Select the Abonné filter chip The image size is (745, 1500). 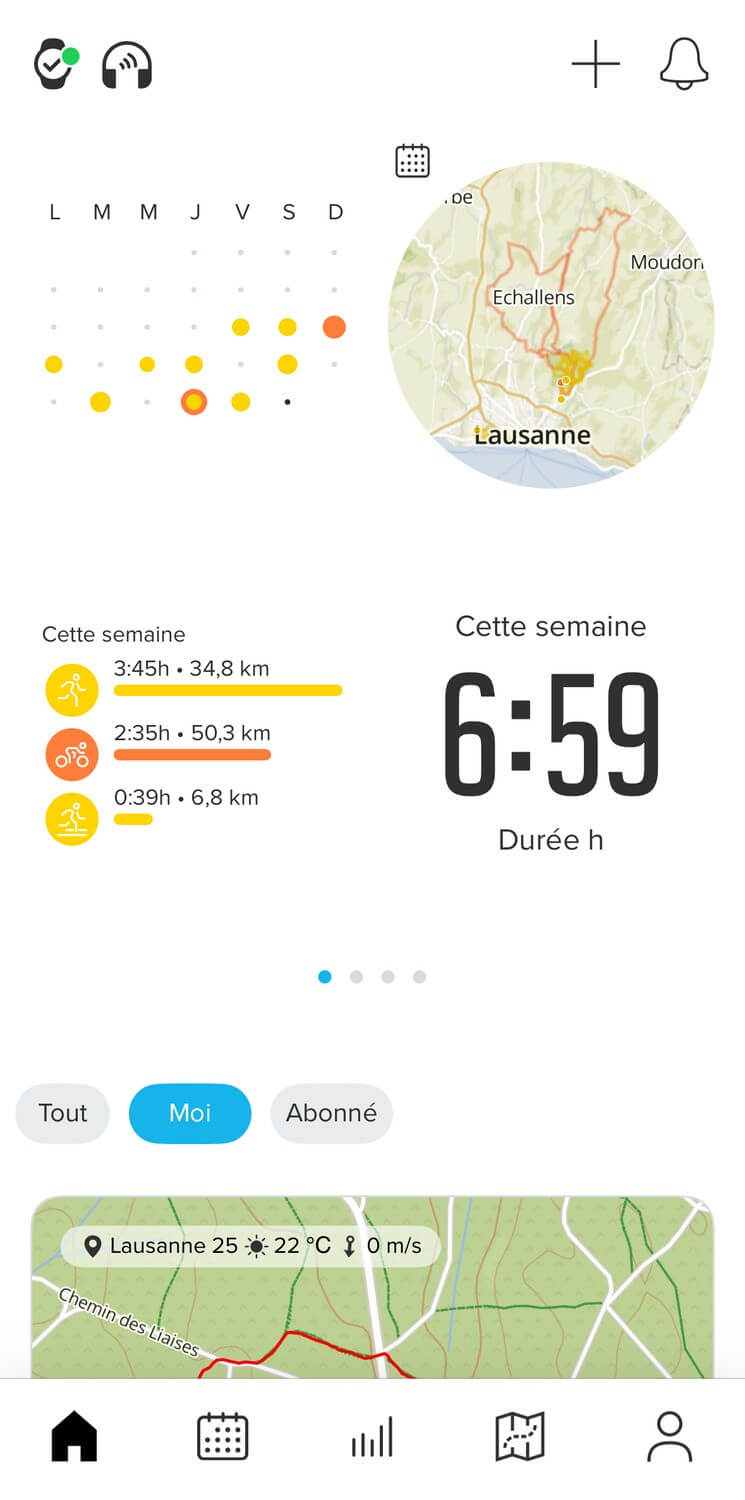[x=331, y=1113]
